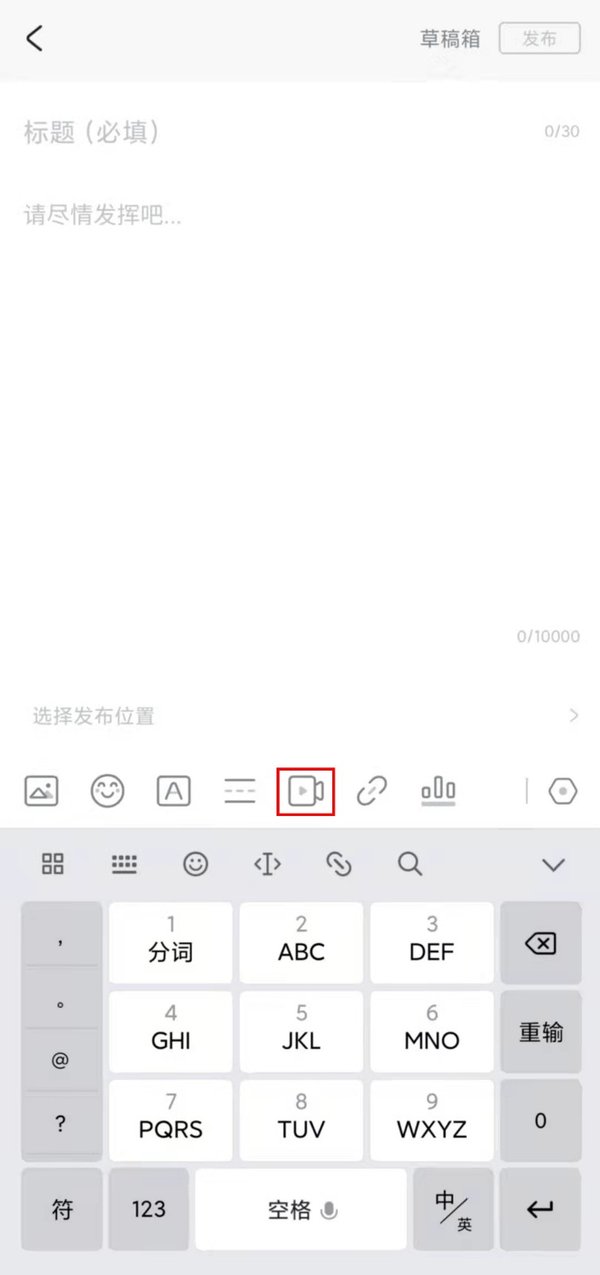Insert a divider line

pos(240,792)
